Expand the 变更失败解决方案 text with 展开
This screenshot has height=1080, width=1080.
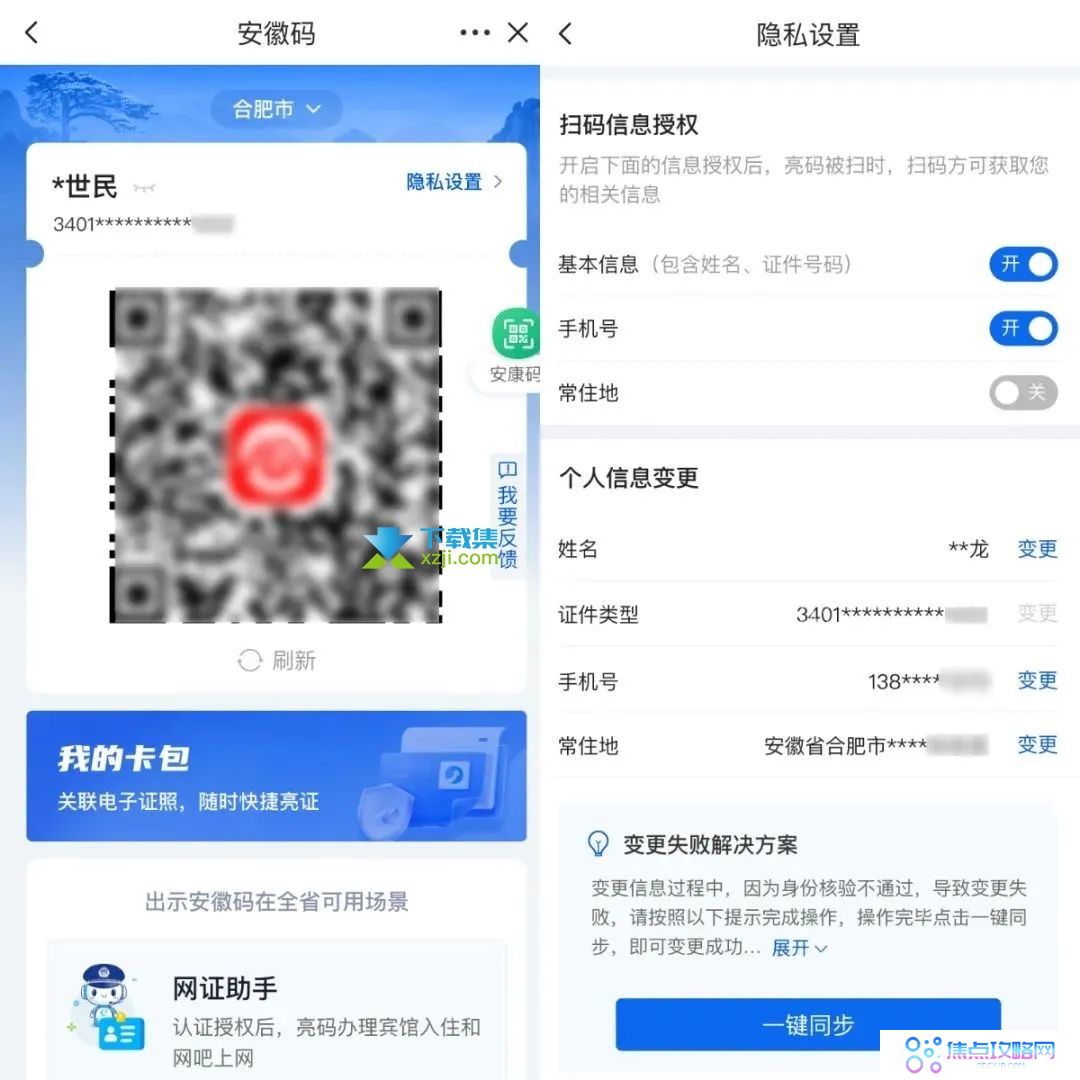tap(799, 947)
